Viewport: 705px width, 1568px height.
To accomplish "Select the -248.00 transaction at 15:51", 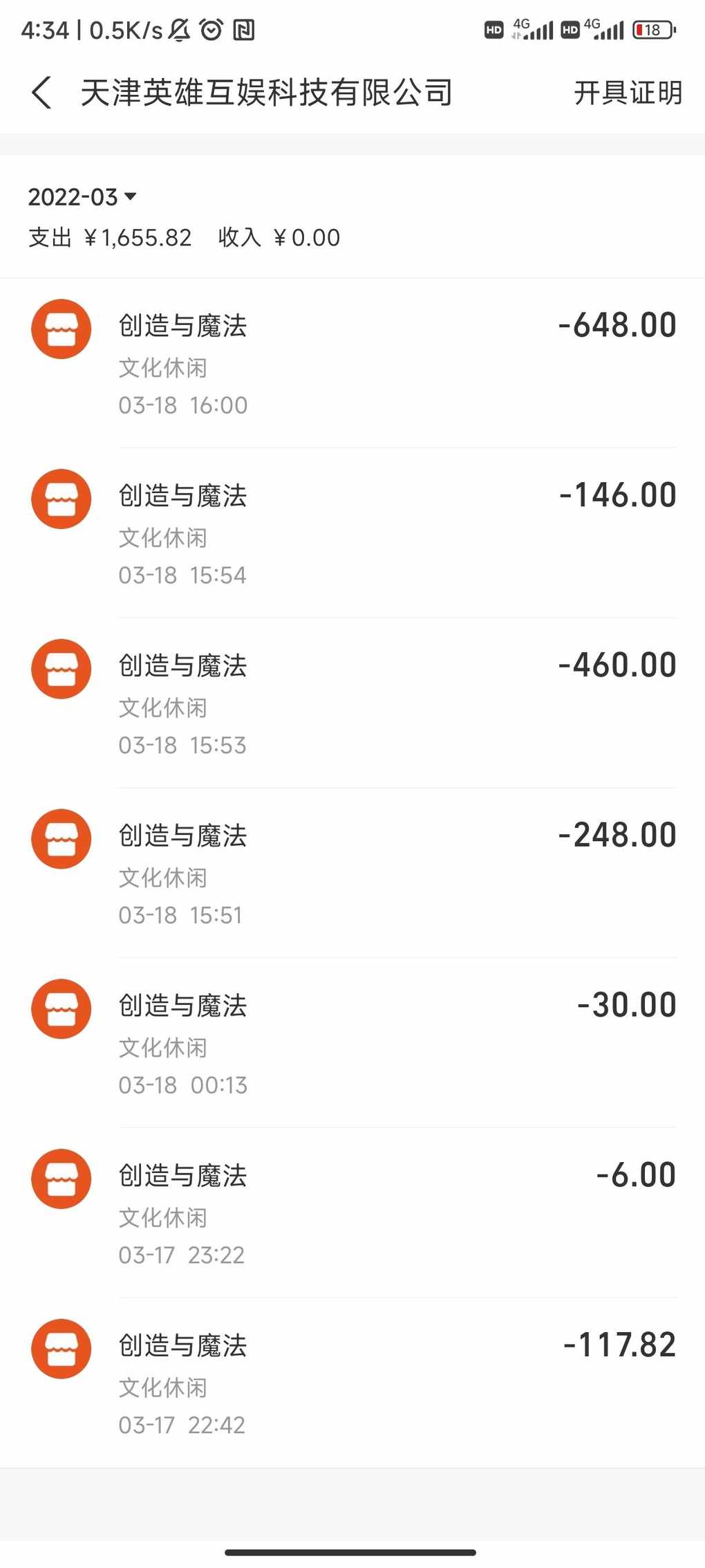I will click(x=352, y=874).
